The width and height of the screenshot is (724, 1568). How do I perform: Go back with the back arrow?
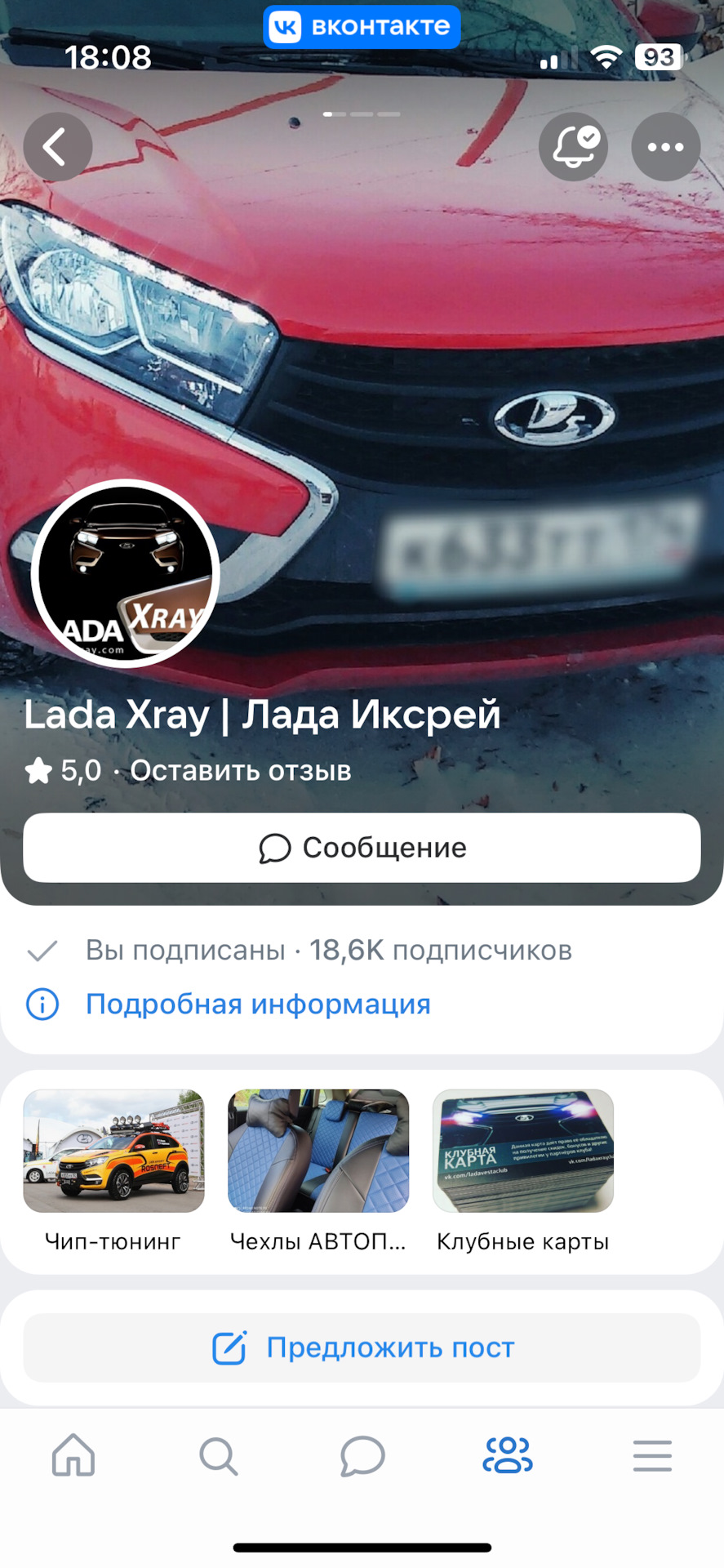(57, 147)
